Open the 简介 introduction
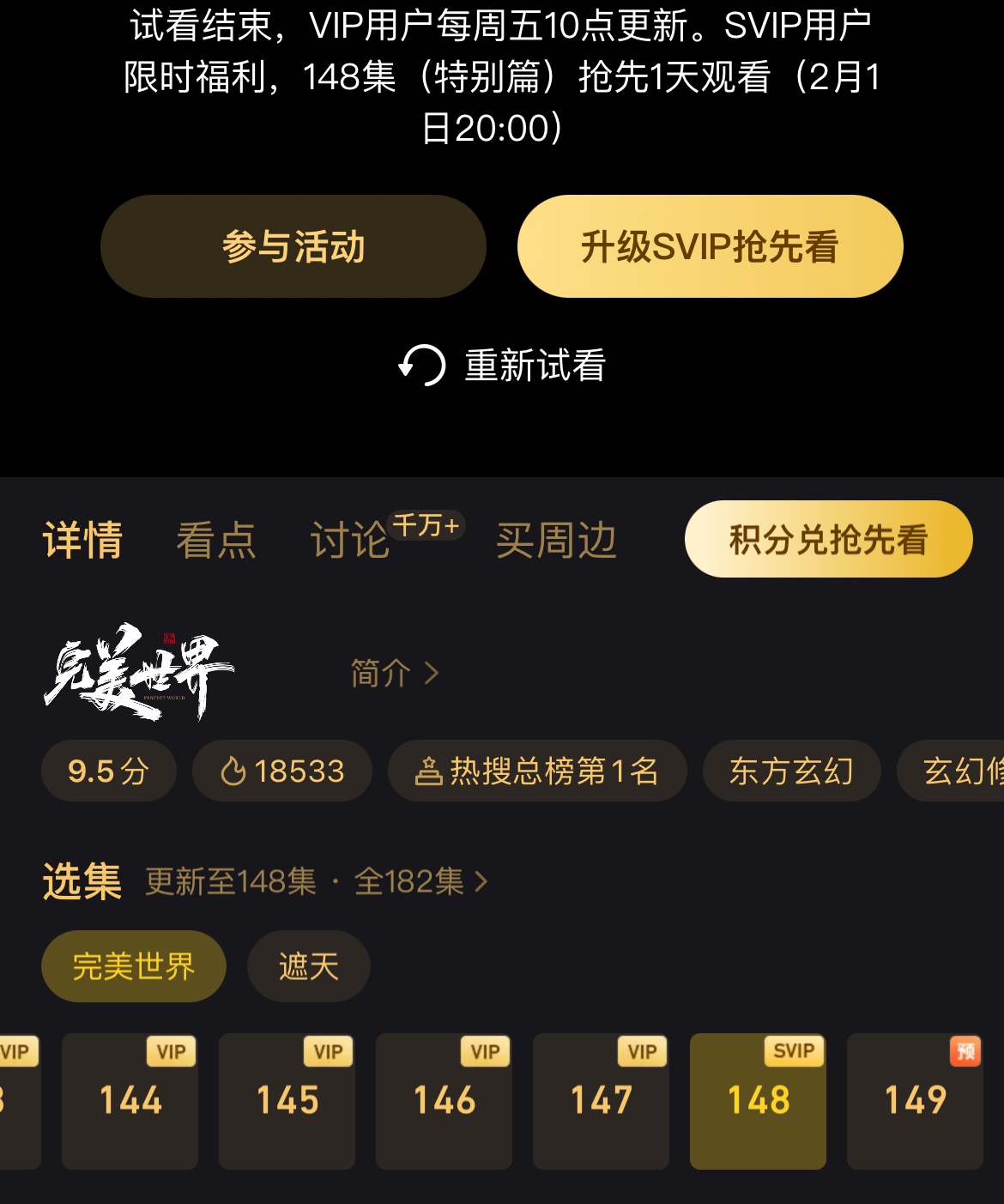Image resolution: width=1004 pixels, height=1204 pixels. click(394, 674)
